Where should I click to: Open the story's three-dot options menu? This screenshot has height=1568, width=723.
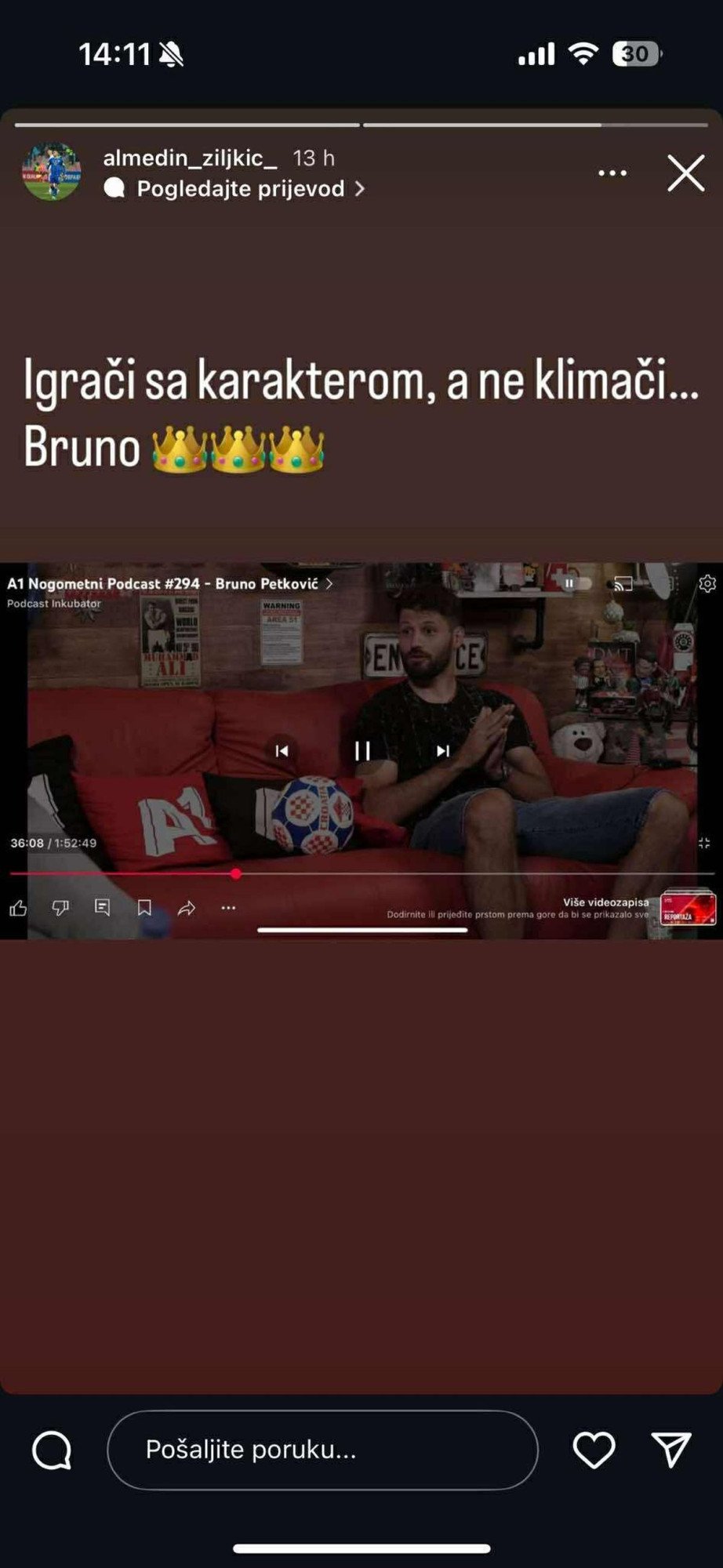pos(612,172)
